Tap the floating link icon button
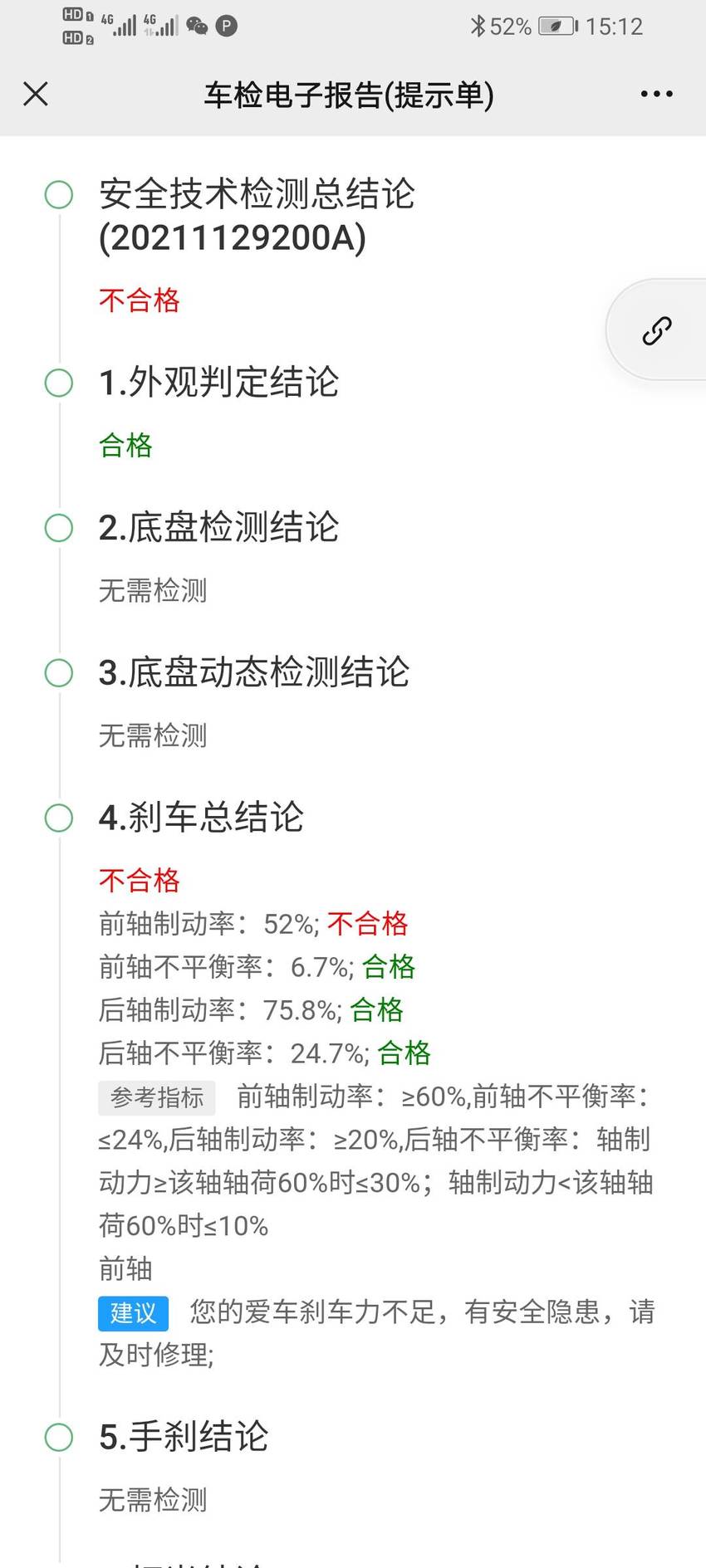The image size is (706, 1568). coord(656,330)
